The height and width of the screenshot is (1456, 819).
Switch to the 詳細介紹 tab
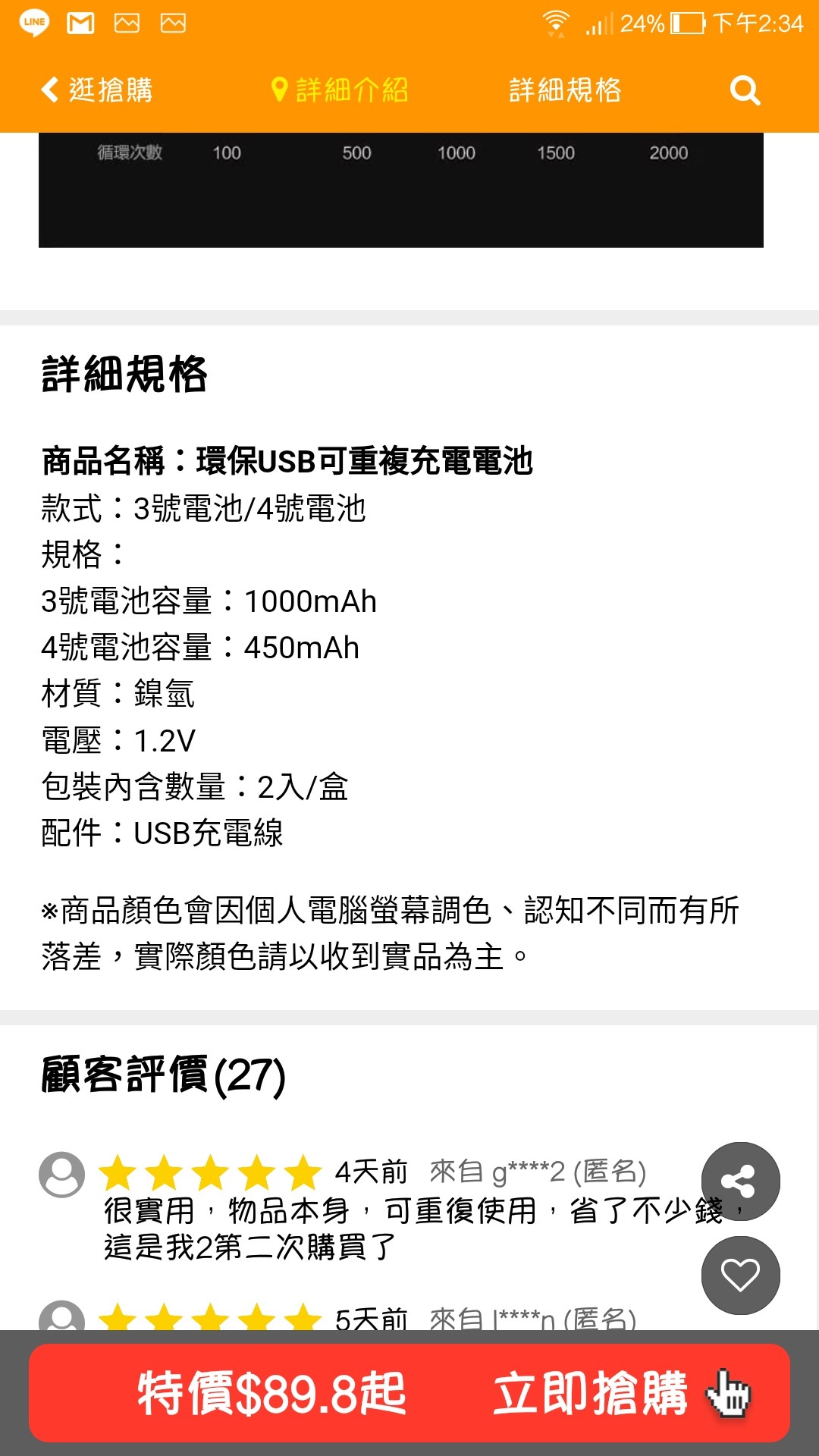click(x=340, y=89)
